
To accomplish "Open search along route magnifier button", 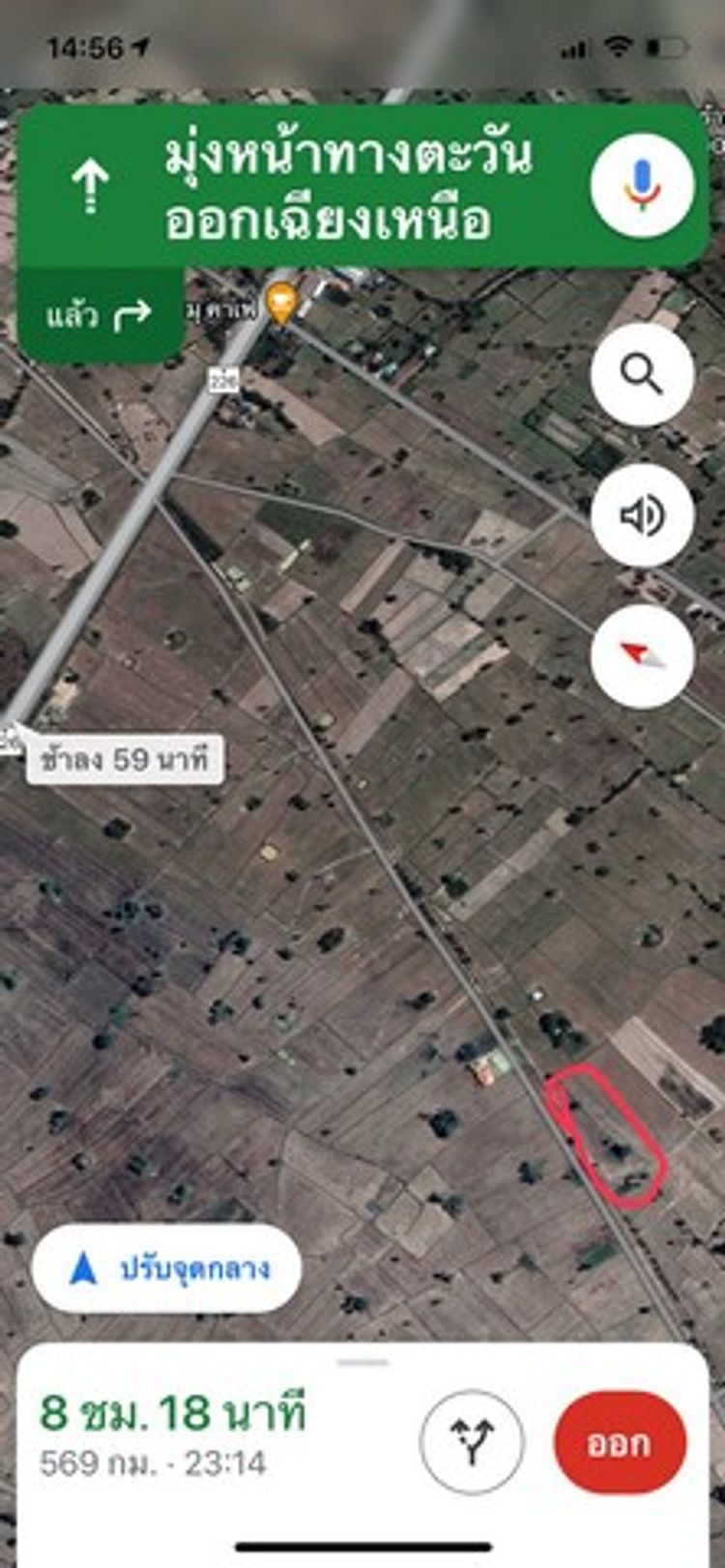I will tap(642, 374).
